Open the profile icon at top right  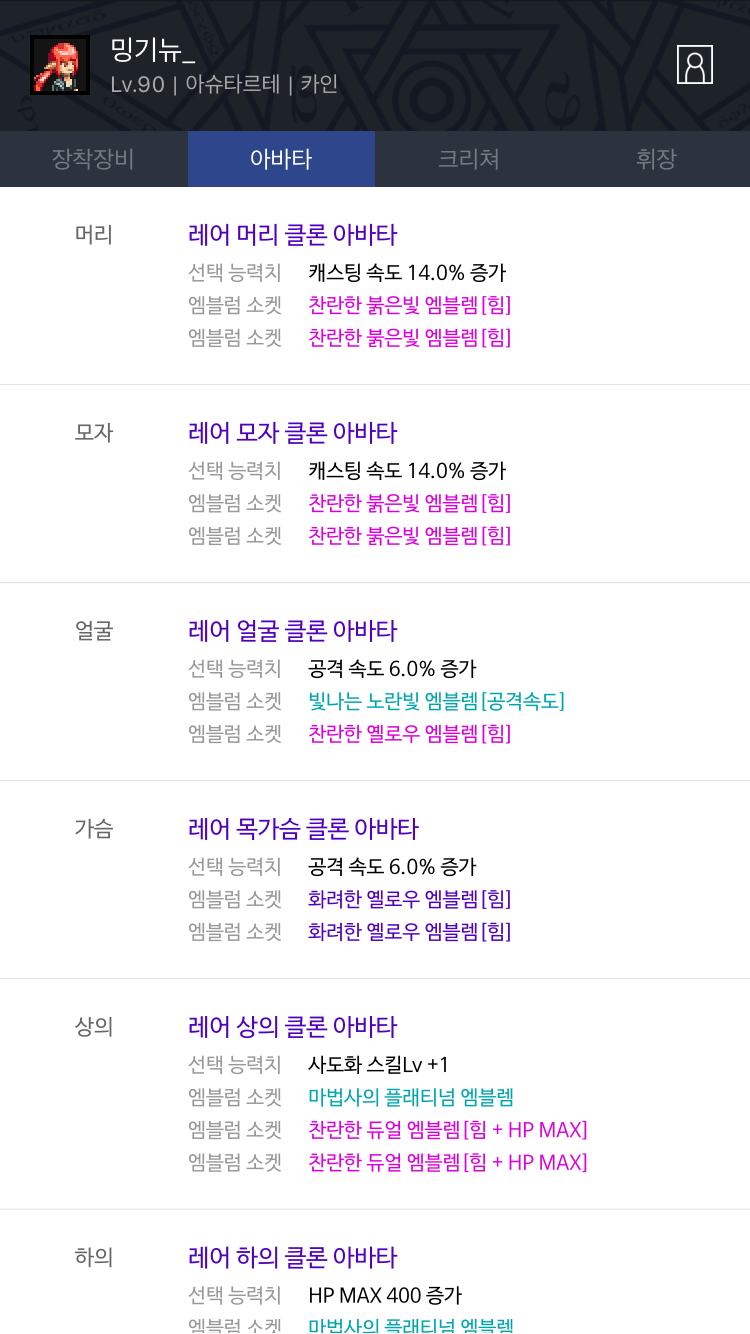(x=694, y=65)
